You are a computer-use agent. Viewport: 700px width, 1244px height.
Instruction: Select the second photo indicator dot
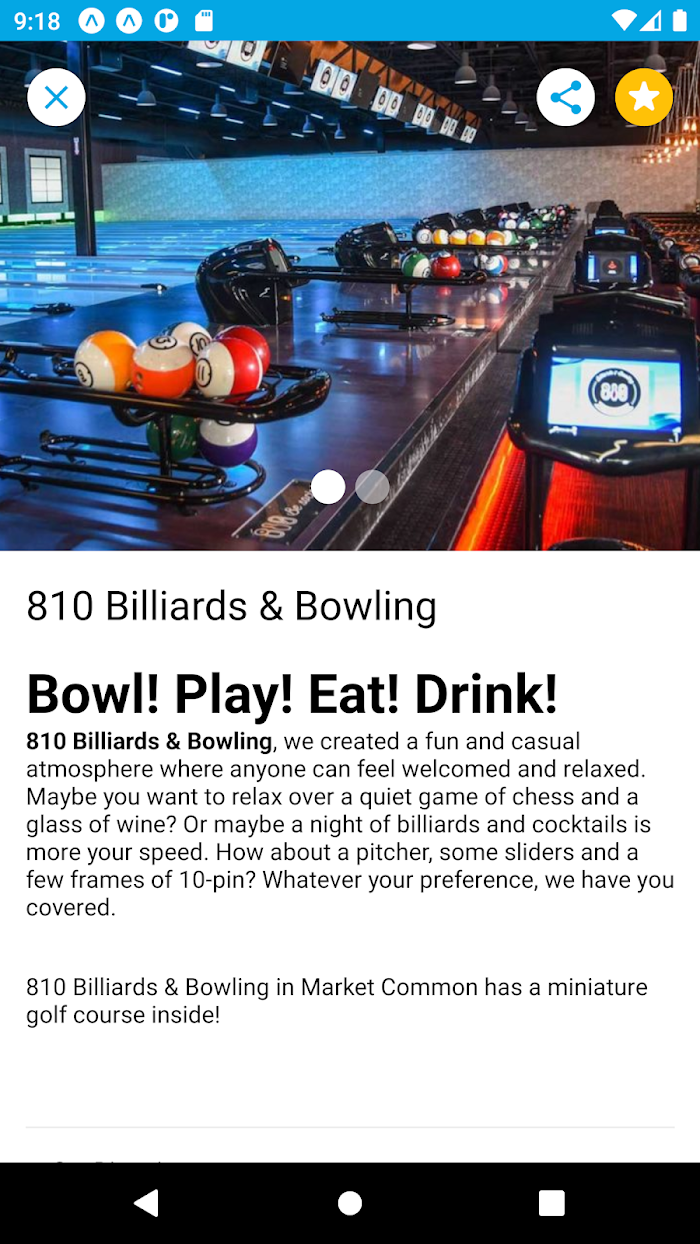click(372, 487)
